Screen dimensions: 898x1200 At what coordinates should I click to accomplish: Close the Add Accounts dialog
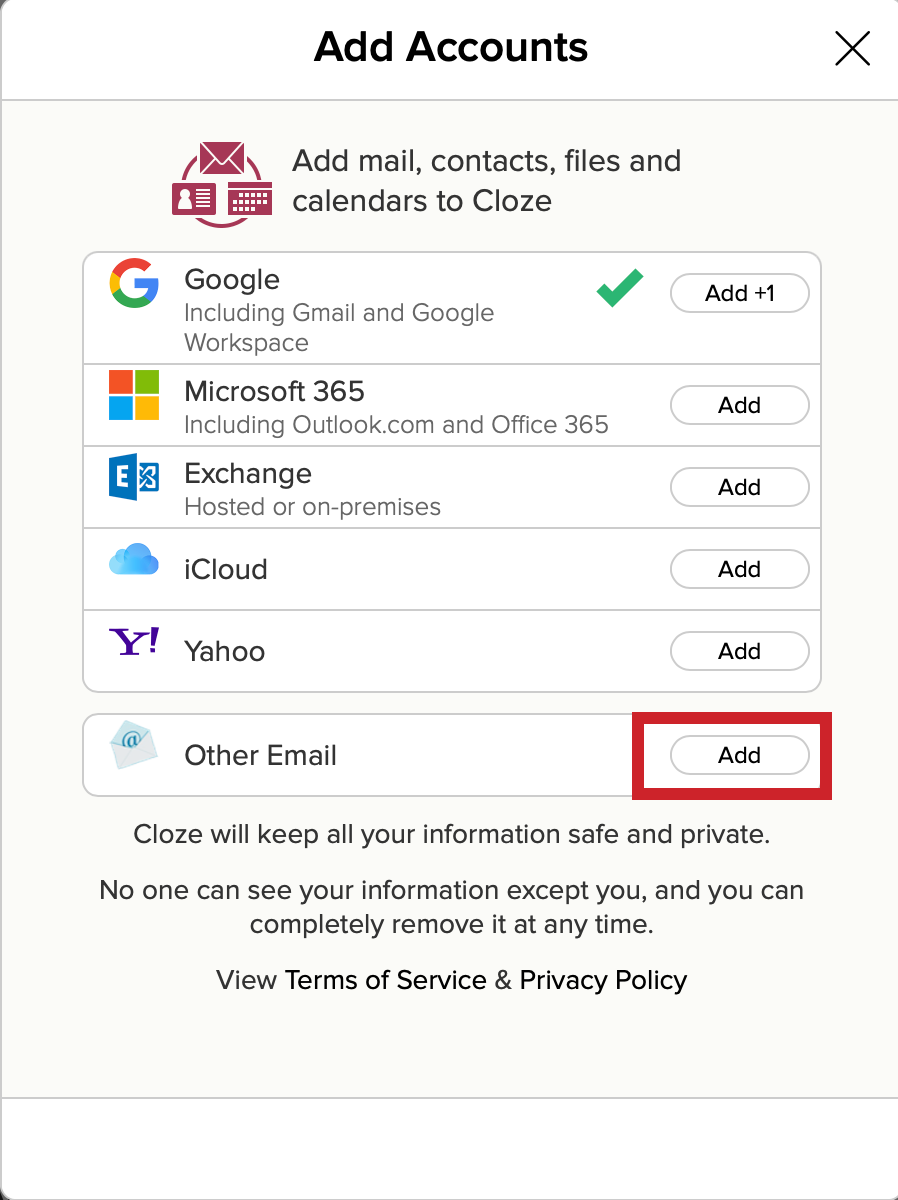852,48
